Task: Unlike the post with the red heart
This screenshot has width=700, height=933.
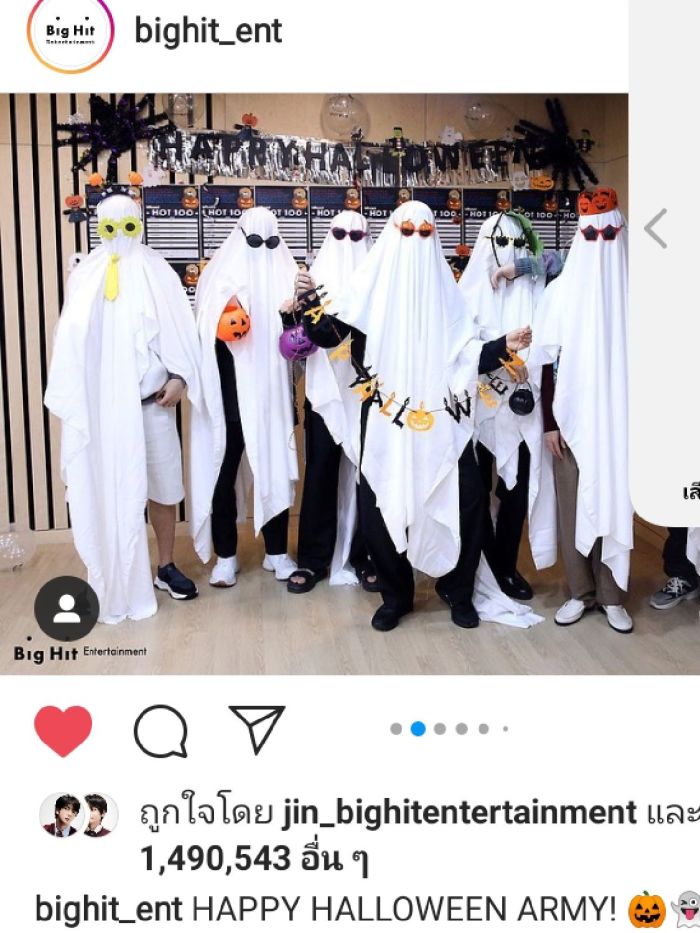Action: click(63, 730)
